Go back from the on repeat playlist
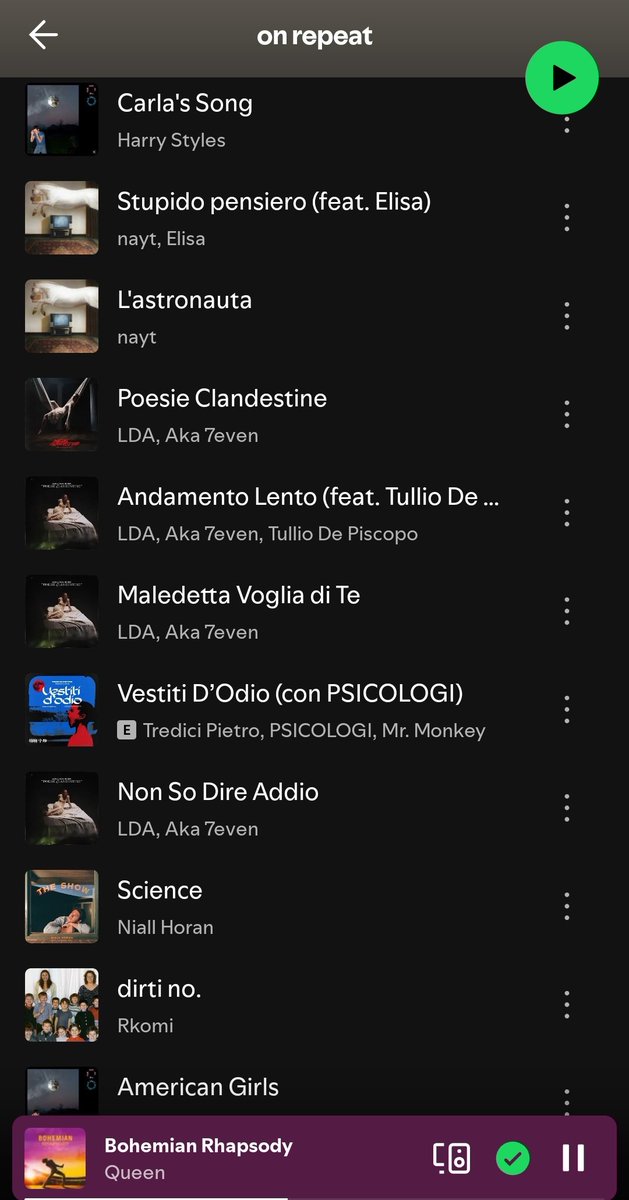Image resolution: width=629 pixels, height=1200 pixels. pyautogui.click(x=43, y=36)
